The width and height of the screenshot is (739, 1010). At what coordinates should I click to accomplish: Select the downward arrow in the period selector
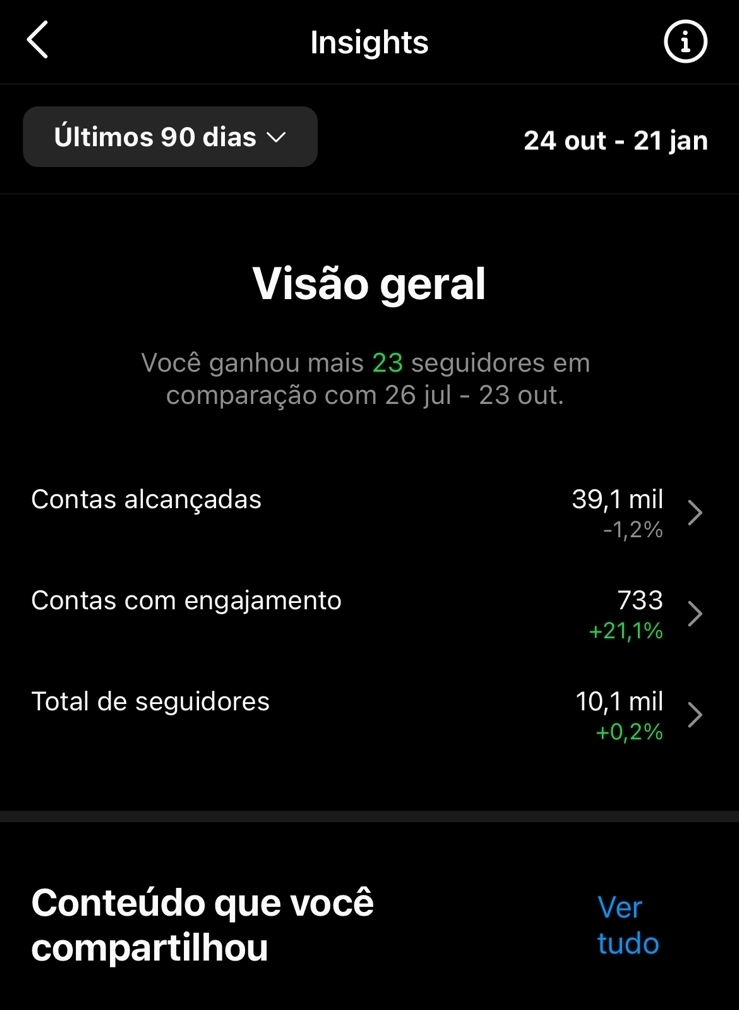(x=278, y=137)
